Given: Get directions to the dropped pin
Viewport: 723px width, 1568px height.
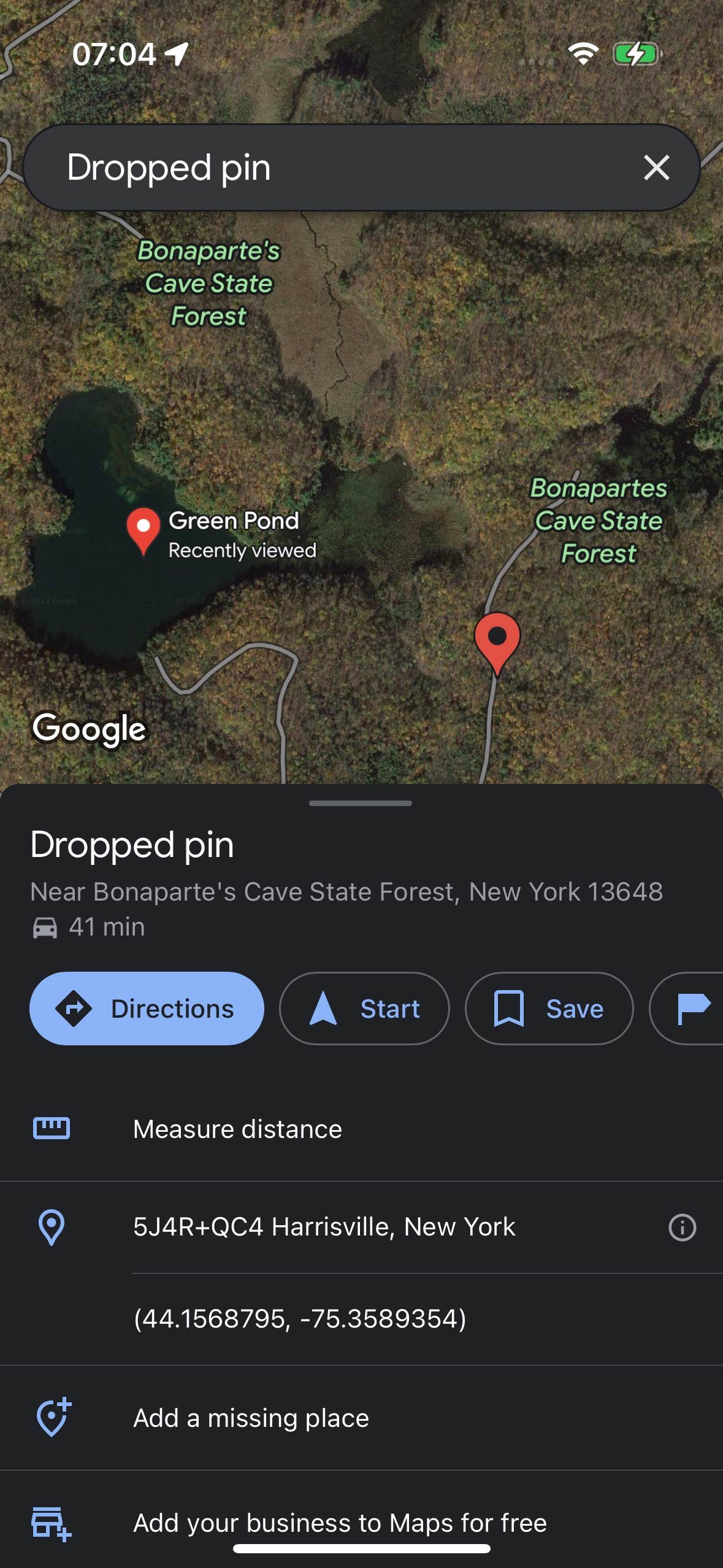Looking at the screenshot, I should click(x=147, y=1009).
